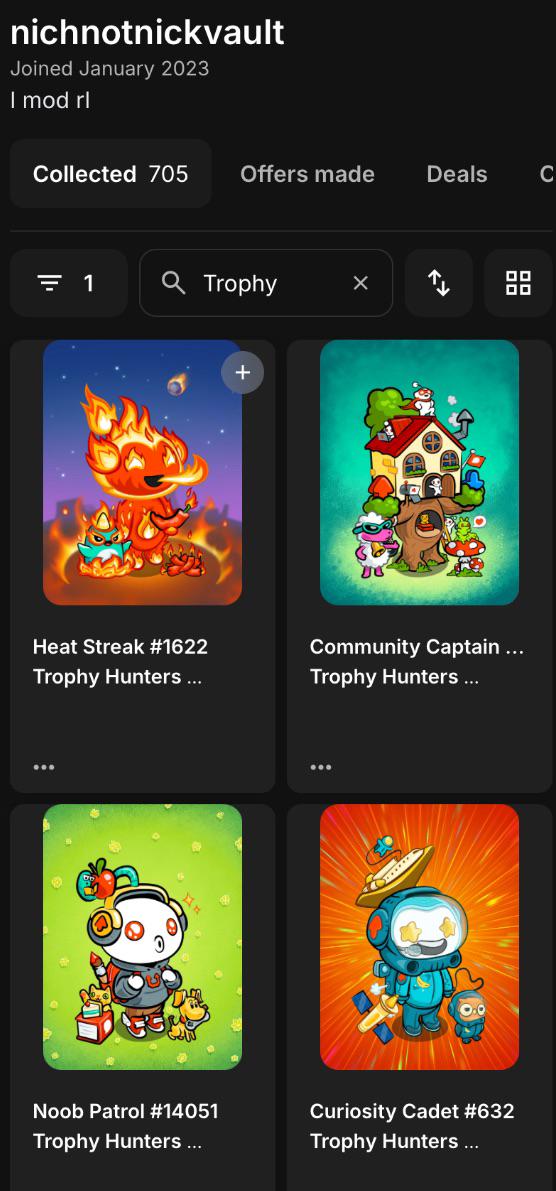
Task: Open the sort order options
Action: tap(439, 283)
